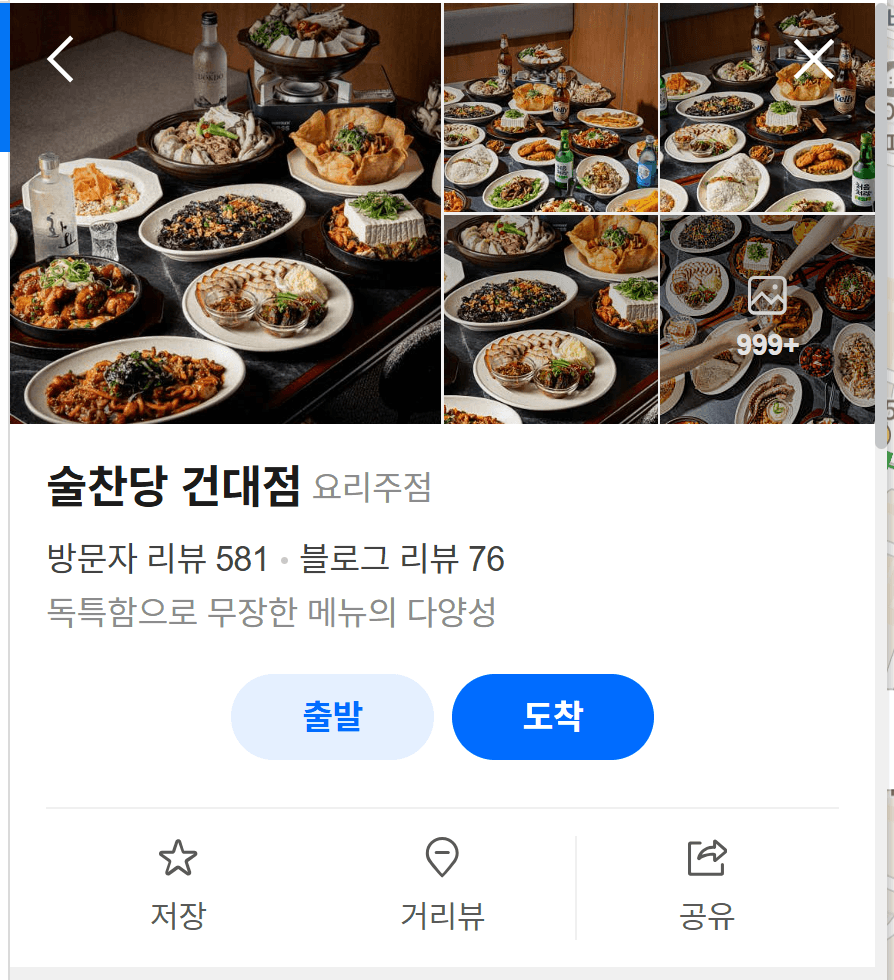894x980 pixels.
Task: Toggle bookmark with the 저장 star icon
Action: click(x=177, y=855)
